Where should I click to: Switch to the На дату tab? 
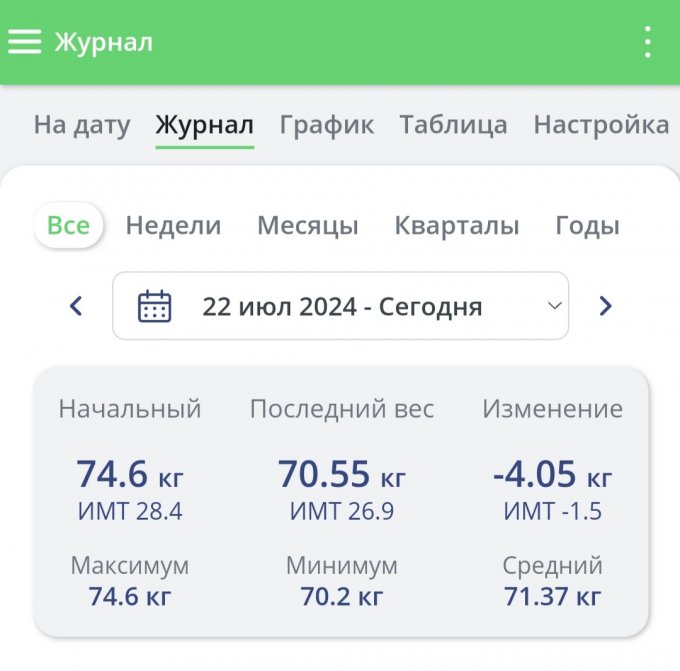(82, 125)
